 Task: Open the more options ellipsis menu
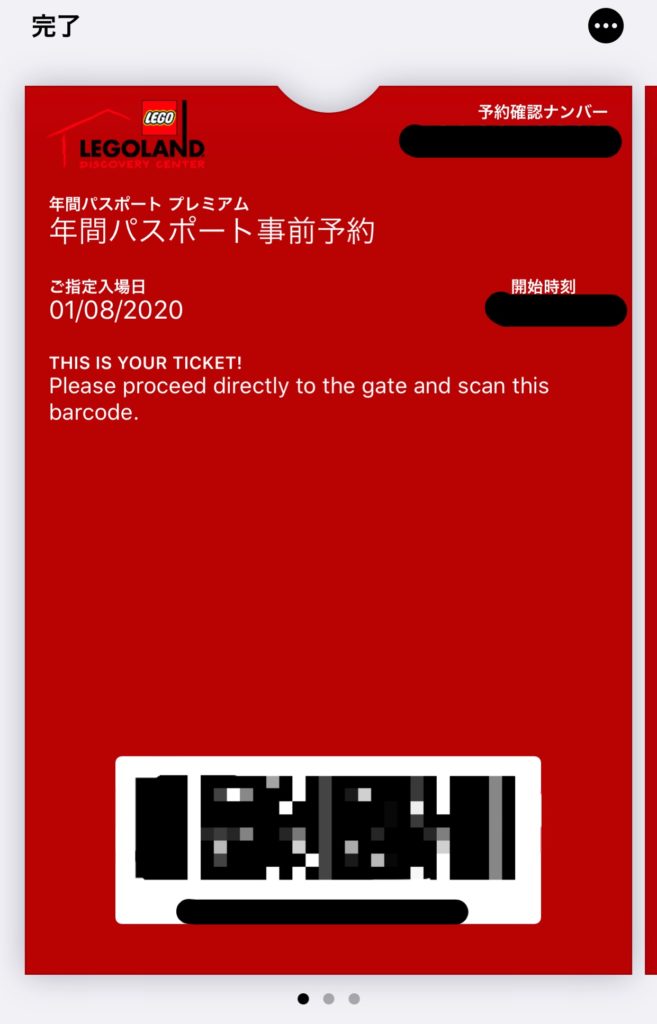coord(605,27)
